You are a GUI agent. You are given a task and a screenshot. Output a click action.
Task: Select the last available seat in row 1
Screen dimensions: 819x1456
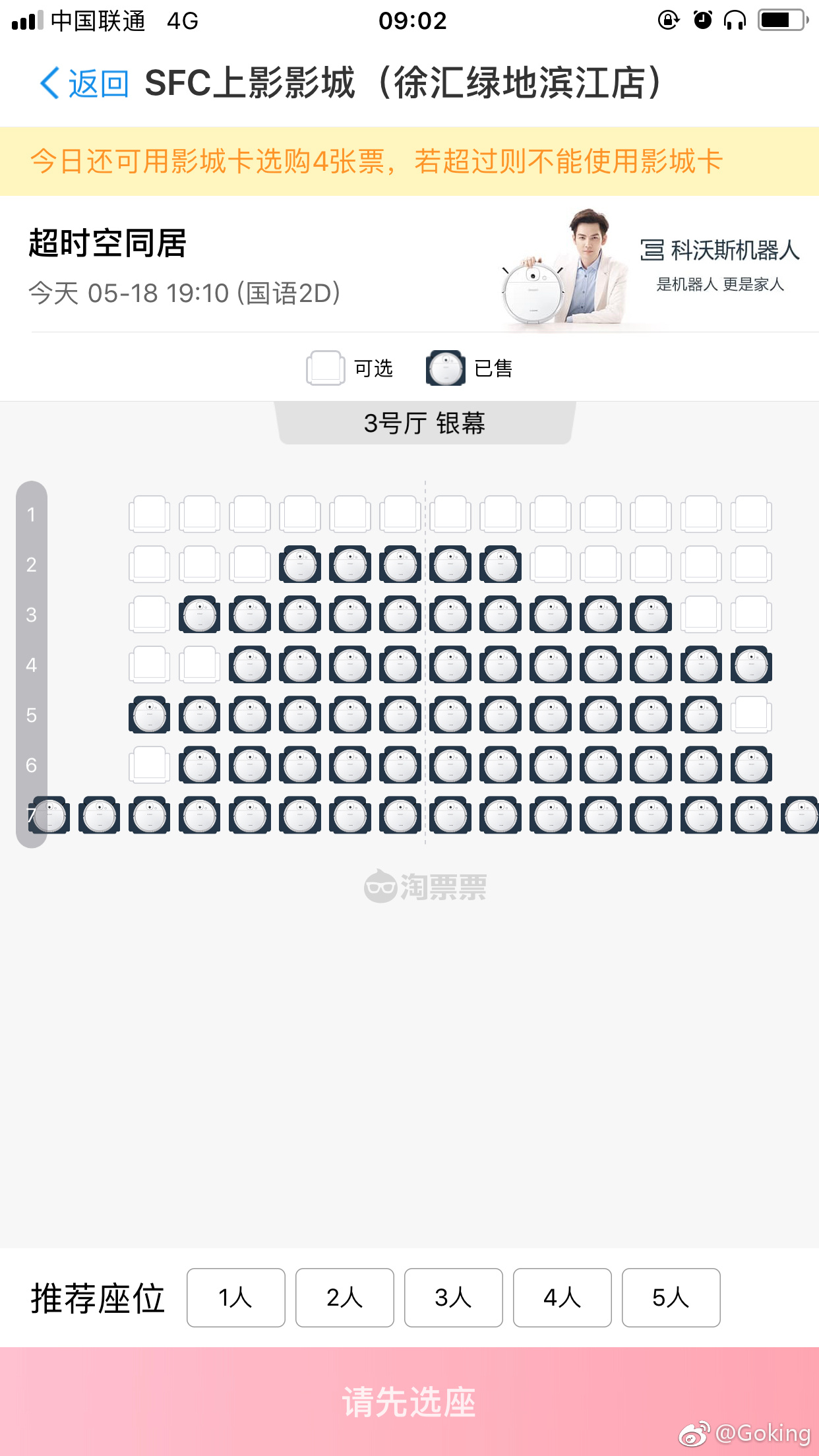751,514
